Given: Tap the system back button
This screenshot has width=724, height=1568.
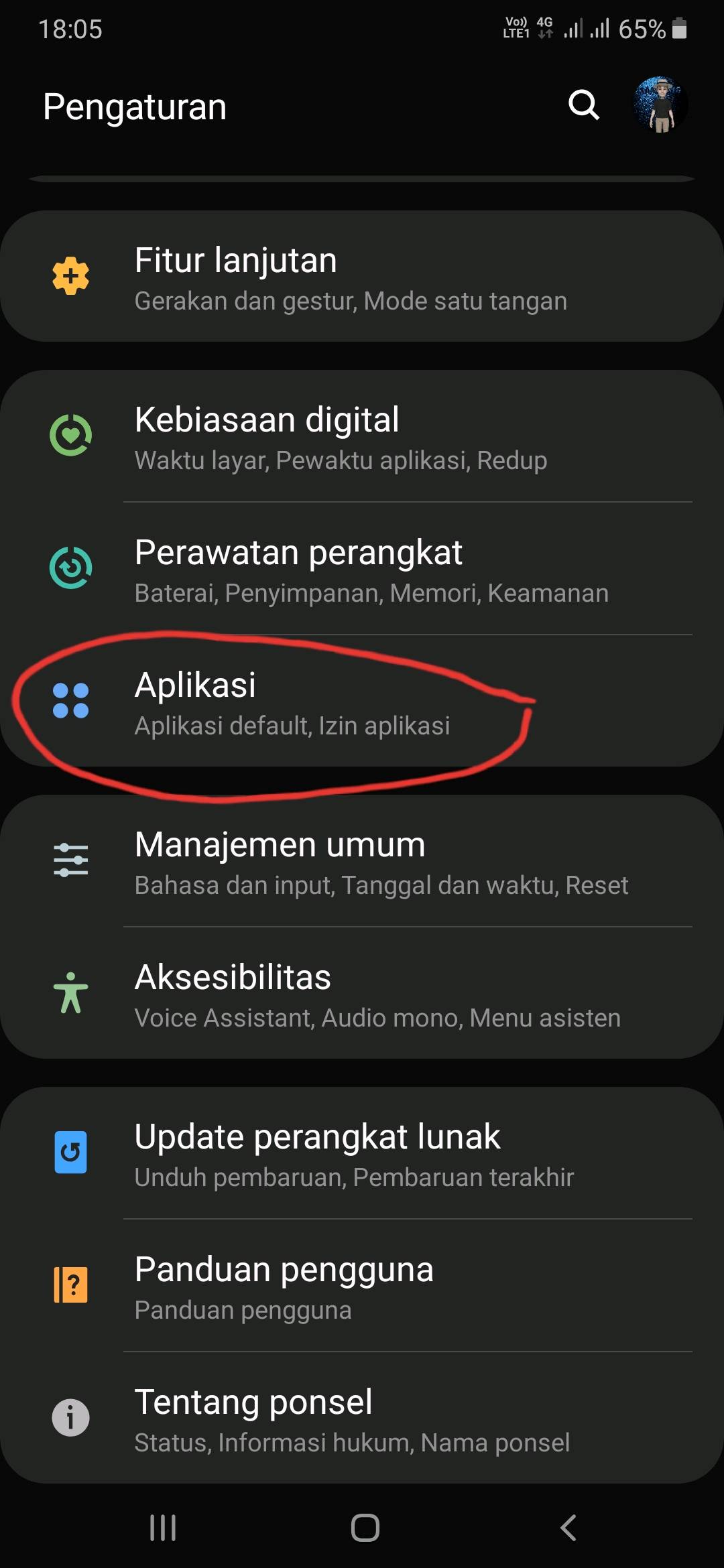Looking at the screenshot, I should (x=568, y=1528).
